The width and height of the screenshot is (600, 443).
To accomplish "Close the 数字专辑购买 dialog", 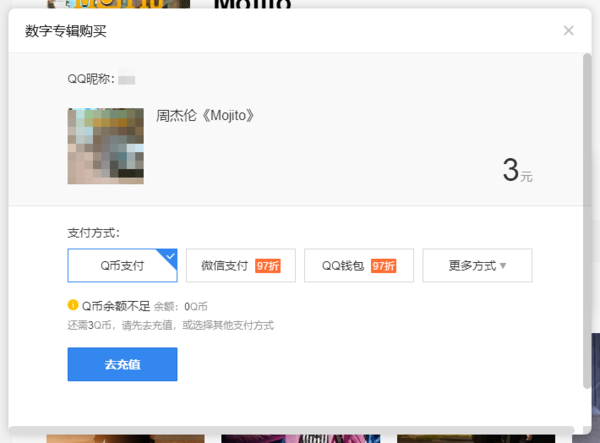I will click(x=568, y=31).
